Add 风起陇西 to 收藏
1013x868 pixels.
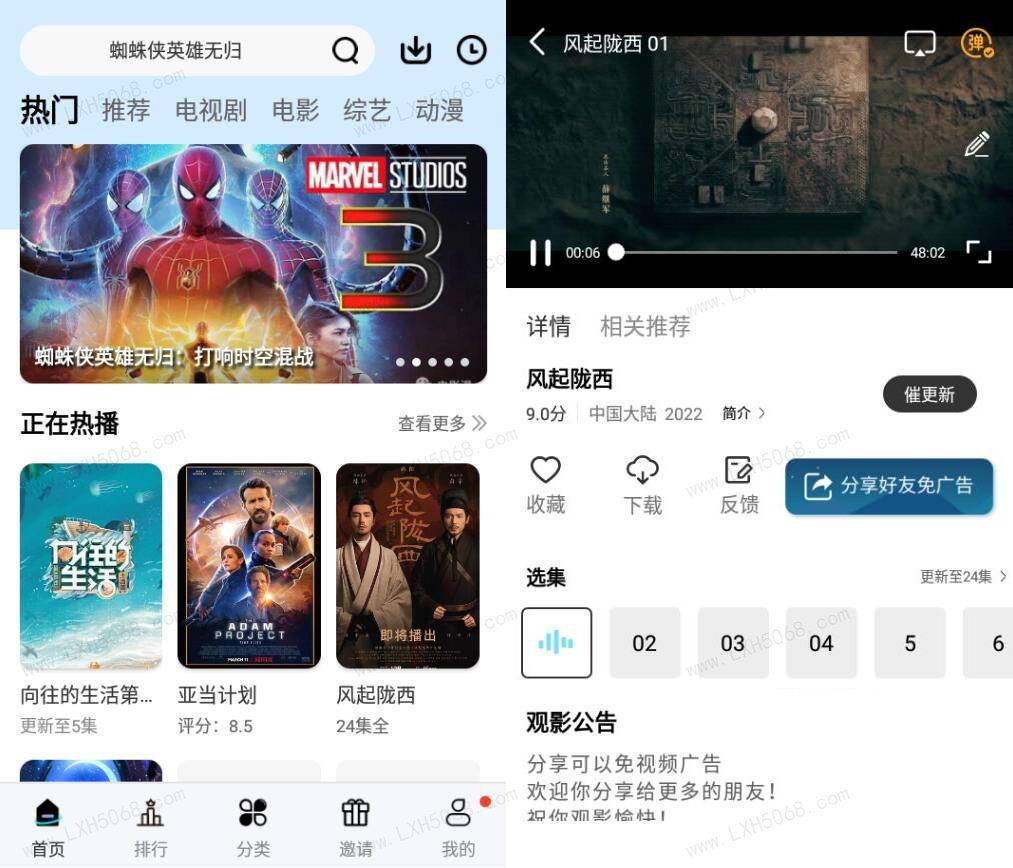click(x=546, y=484)
